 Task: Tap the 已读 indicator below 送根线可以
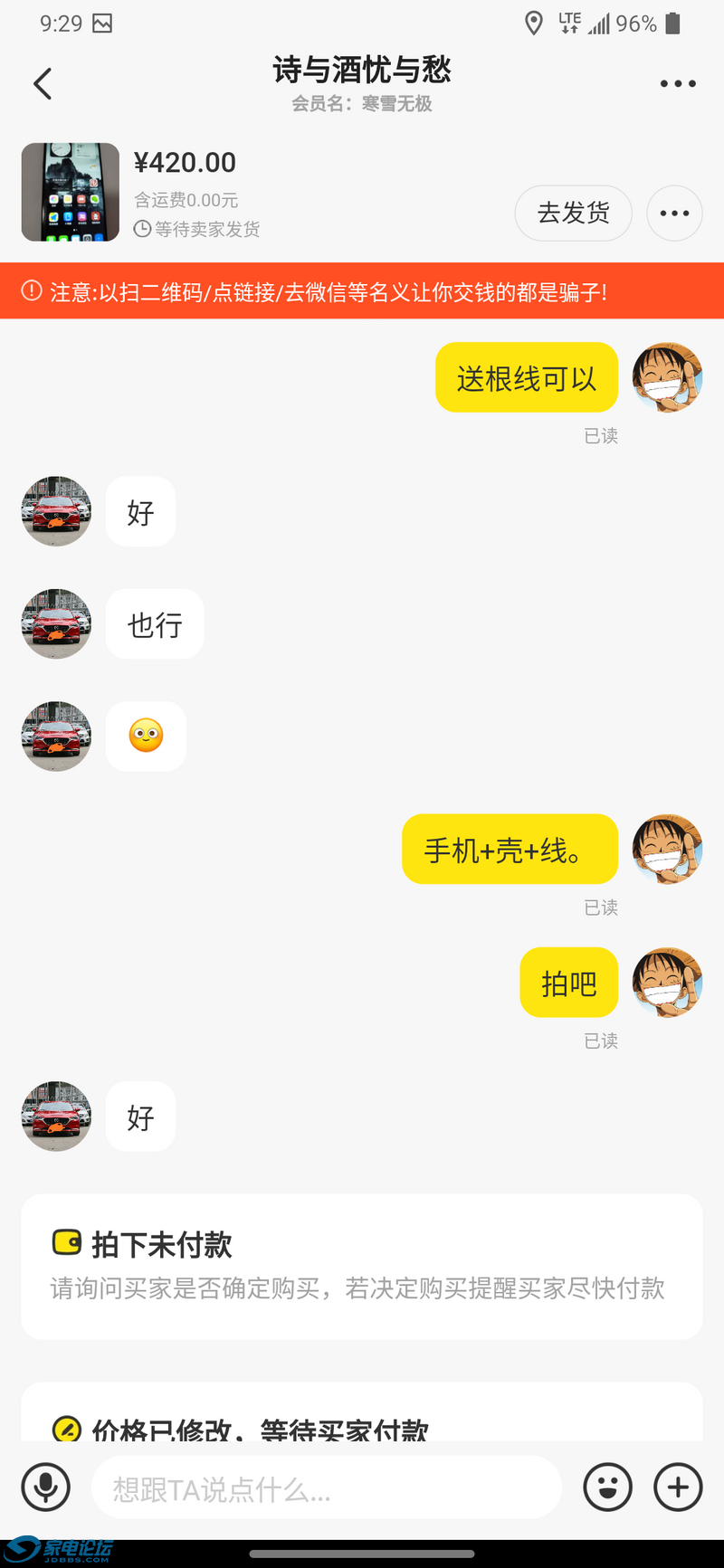[601, 436]
